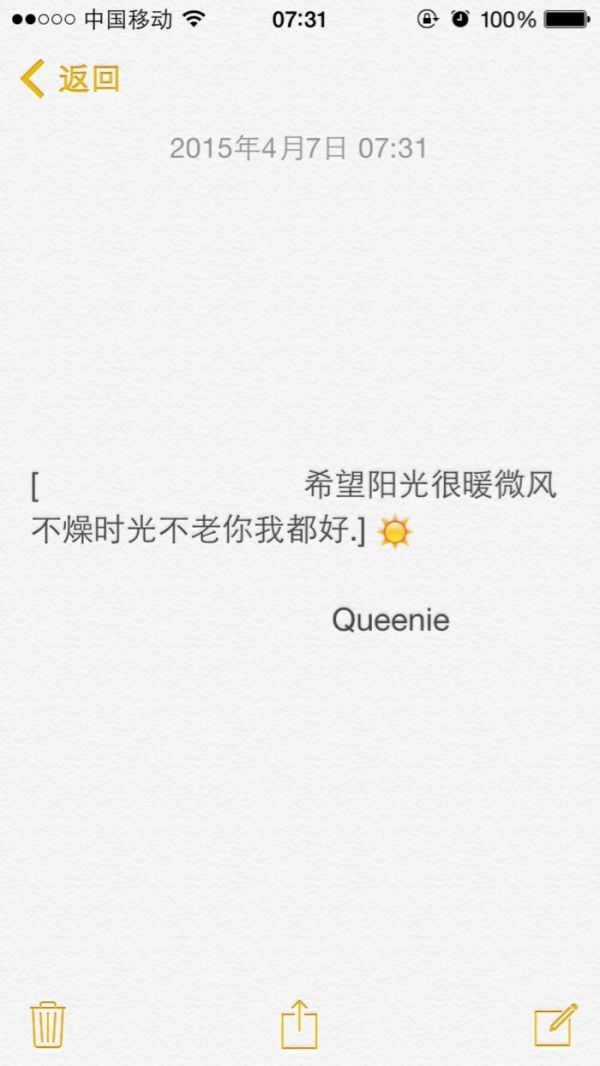Delete this note with the trash icon
The height and width of the screenshot is (1066, 600).
(x=48, y=1025)
